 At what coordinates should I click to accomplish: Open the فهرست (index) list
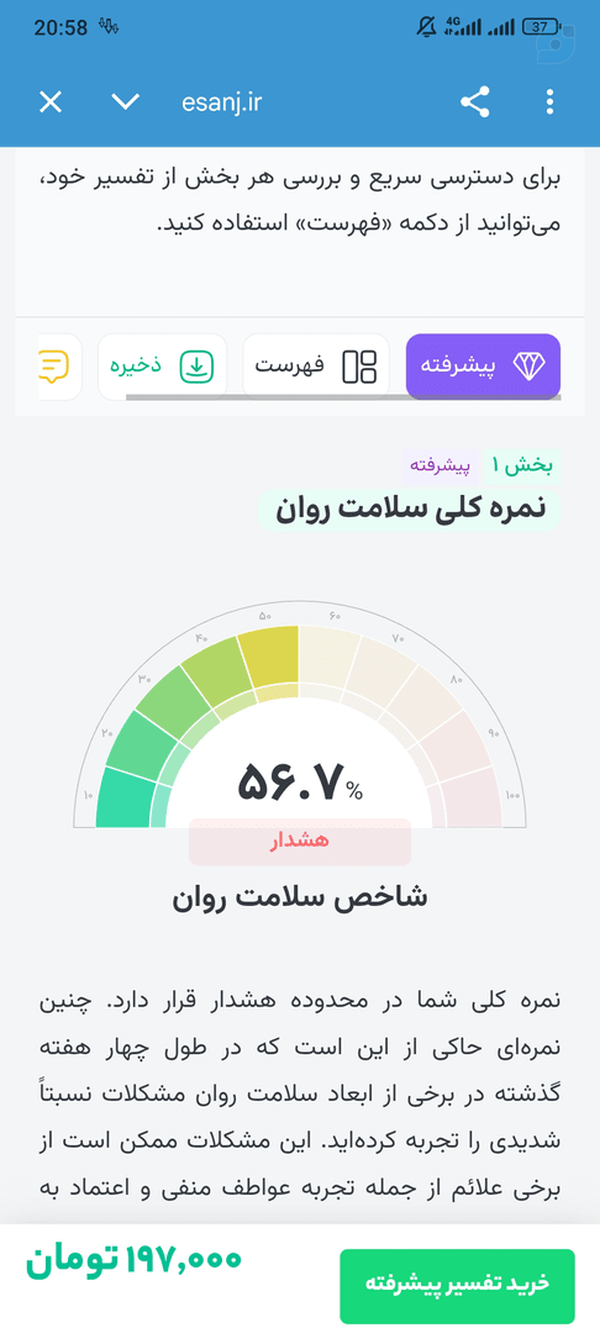pyautogui.click(x=316, y=366)
